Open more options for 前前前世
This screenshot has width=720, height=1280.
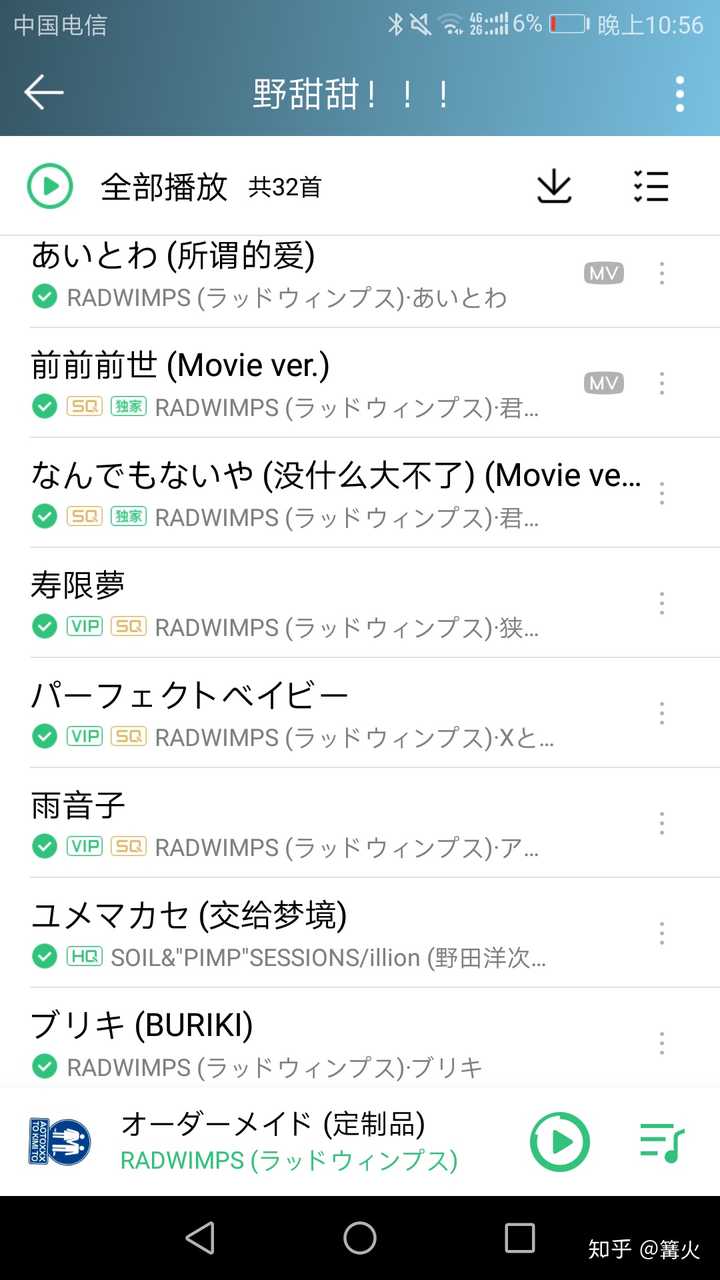tap(661, 383)
